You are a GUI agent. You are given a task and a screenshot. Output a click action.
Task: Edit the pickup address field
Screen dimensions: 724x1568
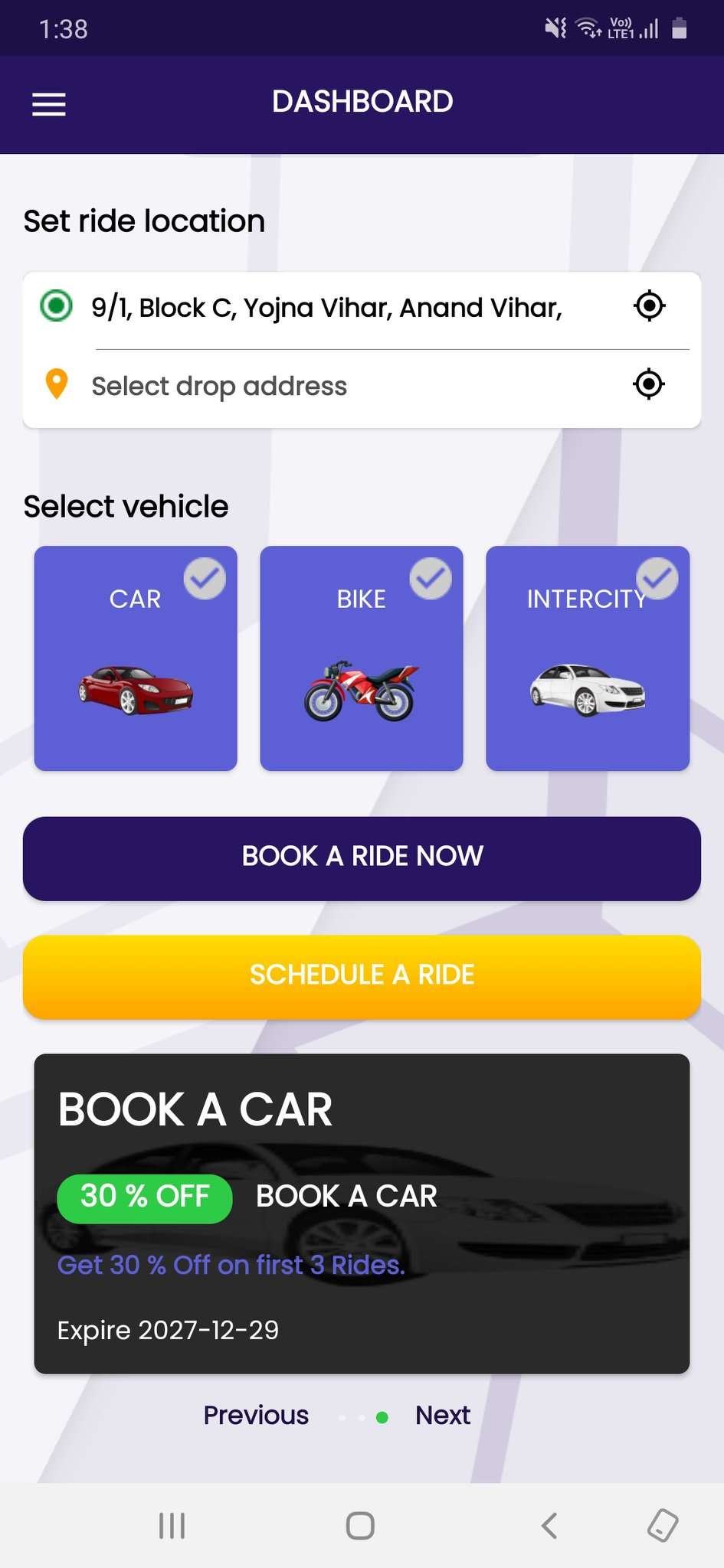(x=327, y=308)
